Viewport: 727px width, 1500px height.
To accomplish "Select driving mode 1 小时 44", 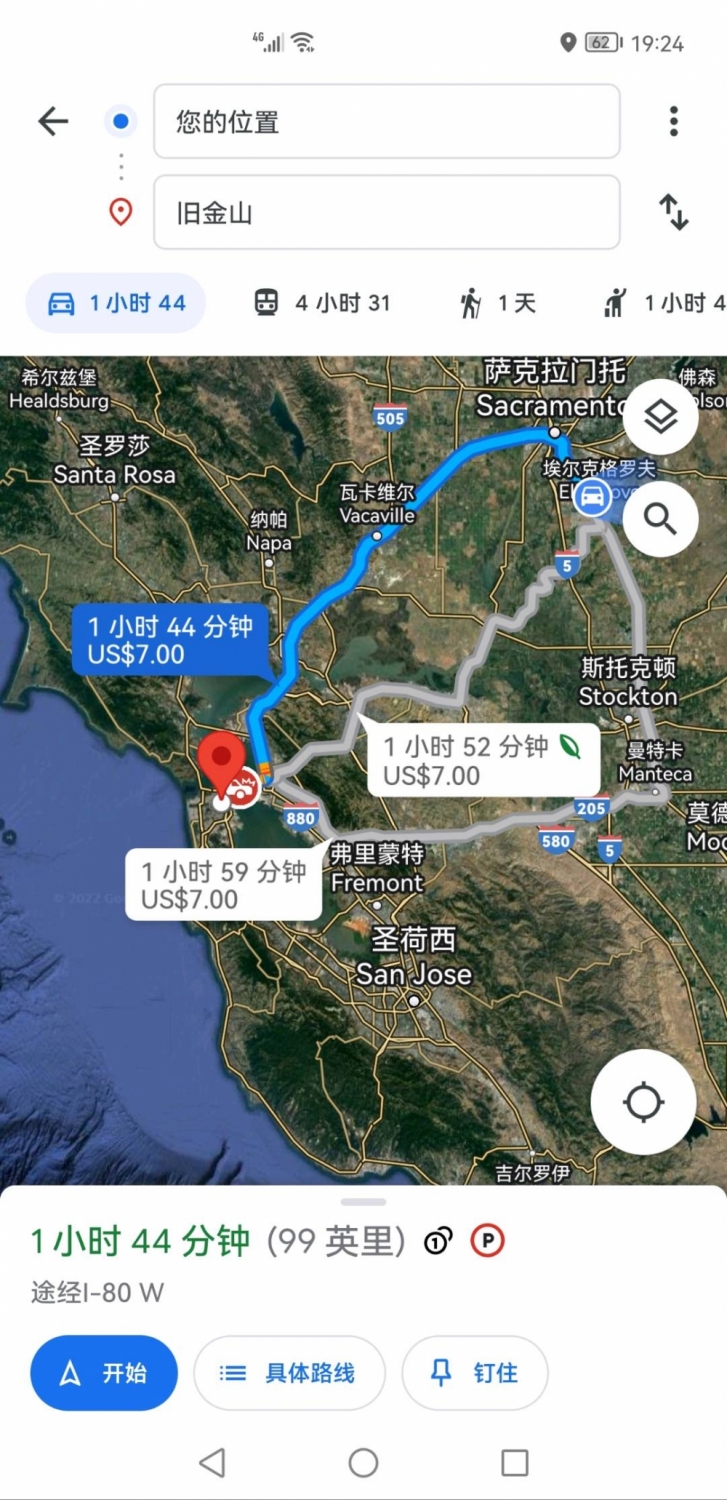I will (x=116, y=303).
